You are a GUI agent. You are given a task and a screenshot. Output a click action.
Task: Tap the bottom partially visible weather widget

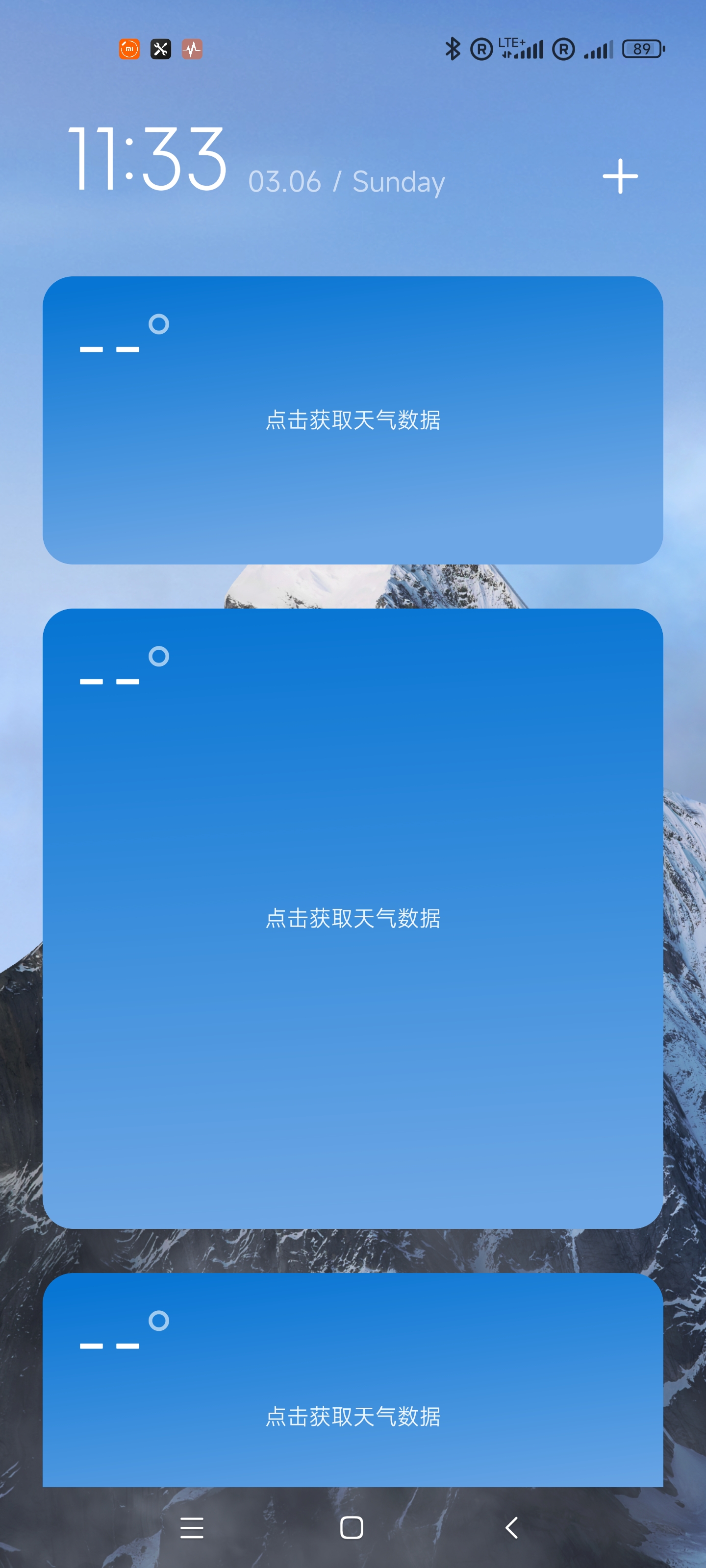coord(353,1380)
